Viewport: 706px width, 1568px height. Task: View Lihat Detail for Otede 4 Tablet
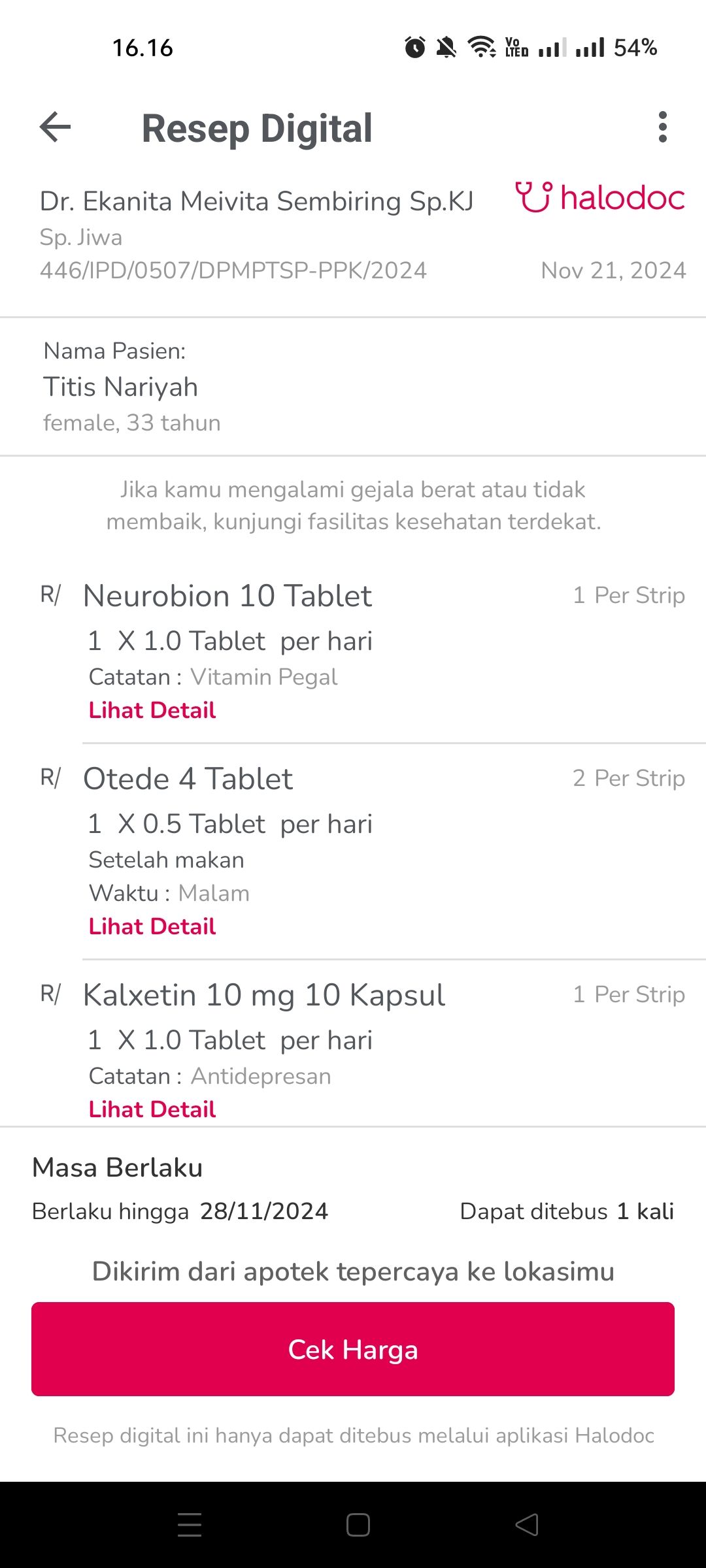[x=152, y=926]
